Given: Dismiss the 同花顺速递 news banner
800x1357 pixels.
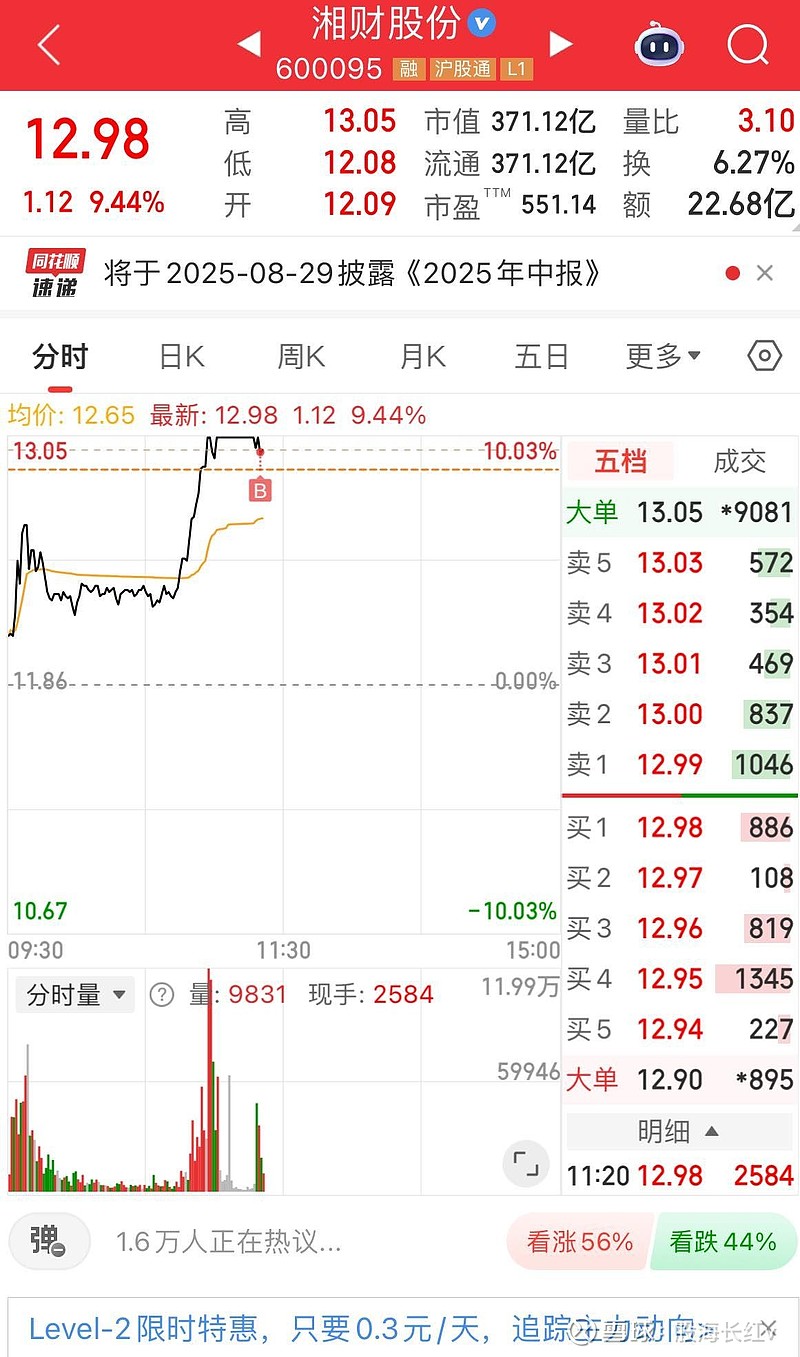Looking at the screenshot, I should click(765, 273).
